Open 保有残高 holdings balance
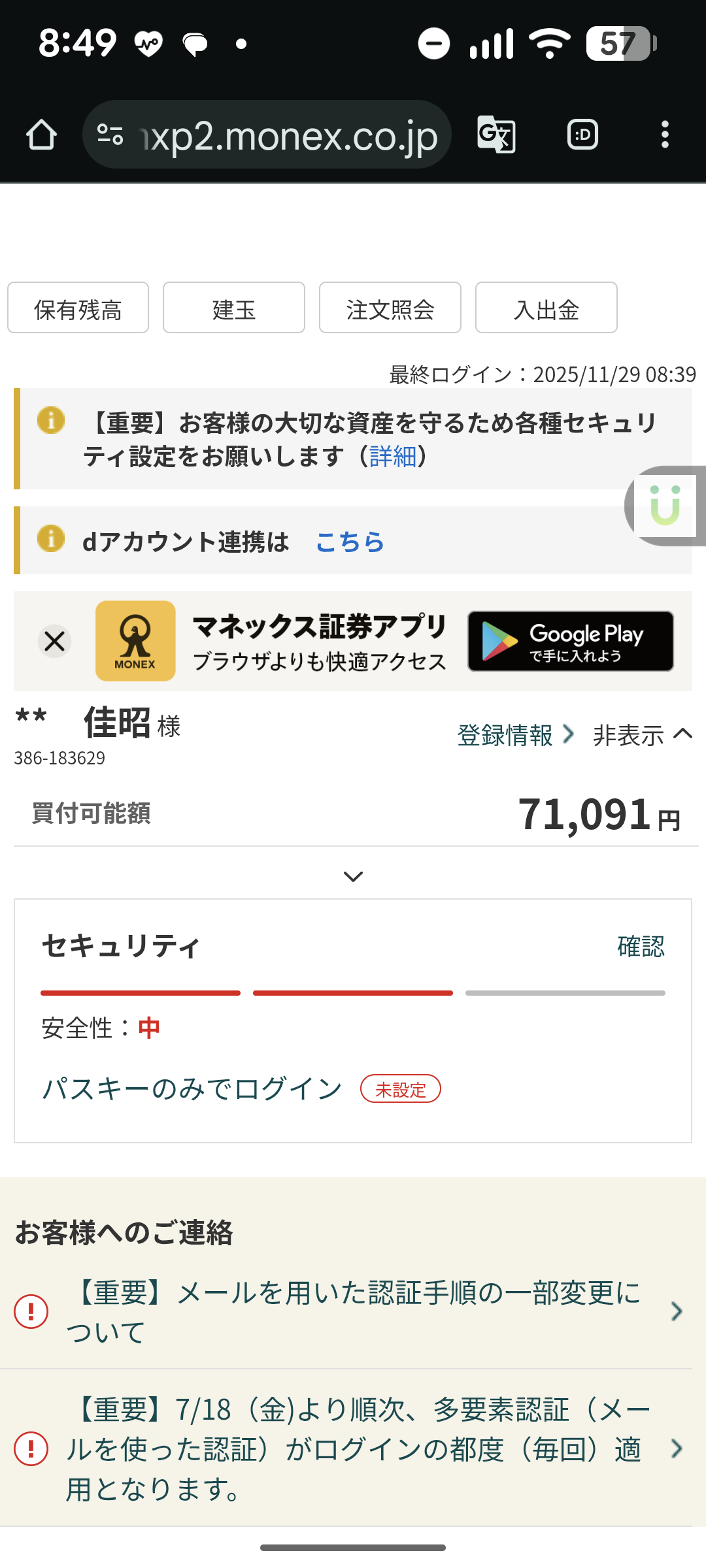Image resolution: width=706 pixels, height=1568 pixels. tap(78, 308)
